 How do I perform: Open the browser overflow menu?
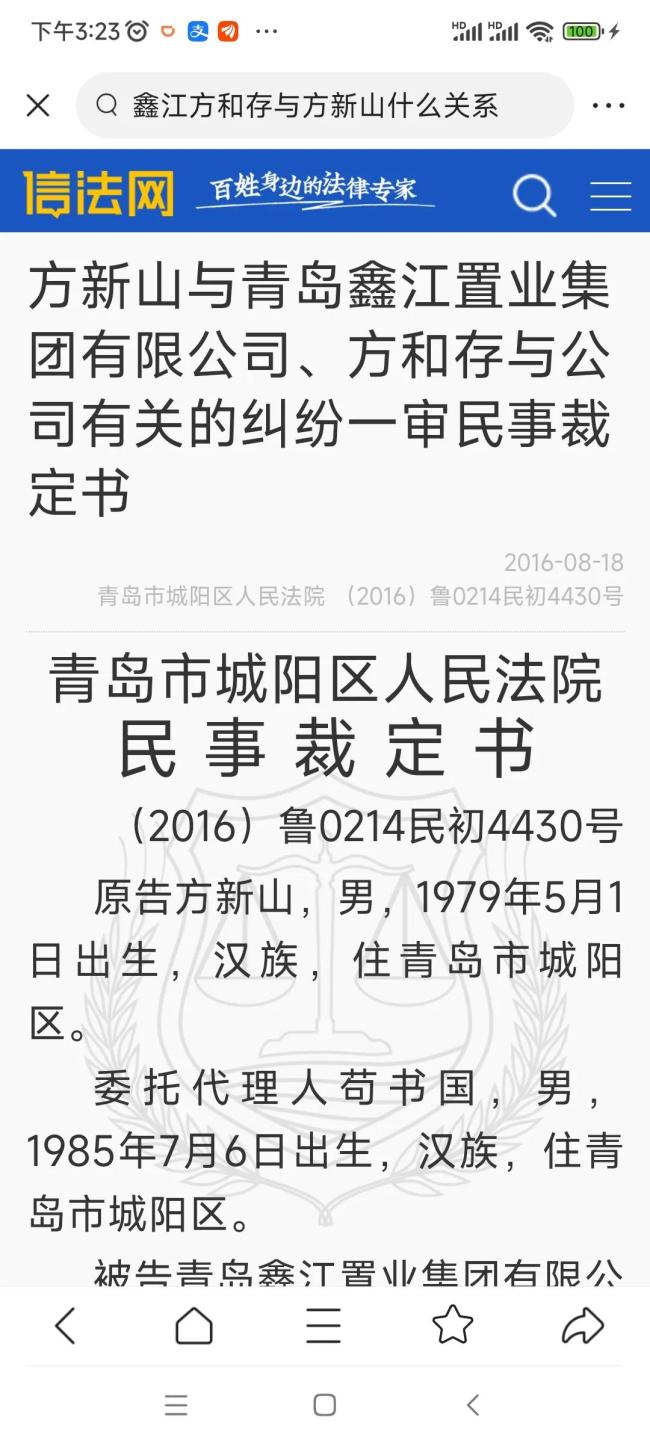(x=608, y=105)
